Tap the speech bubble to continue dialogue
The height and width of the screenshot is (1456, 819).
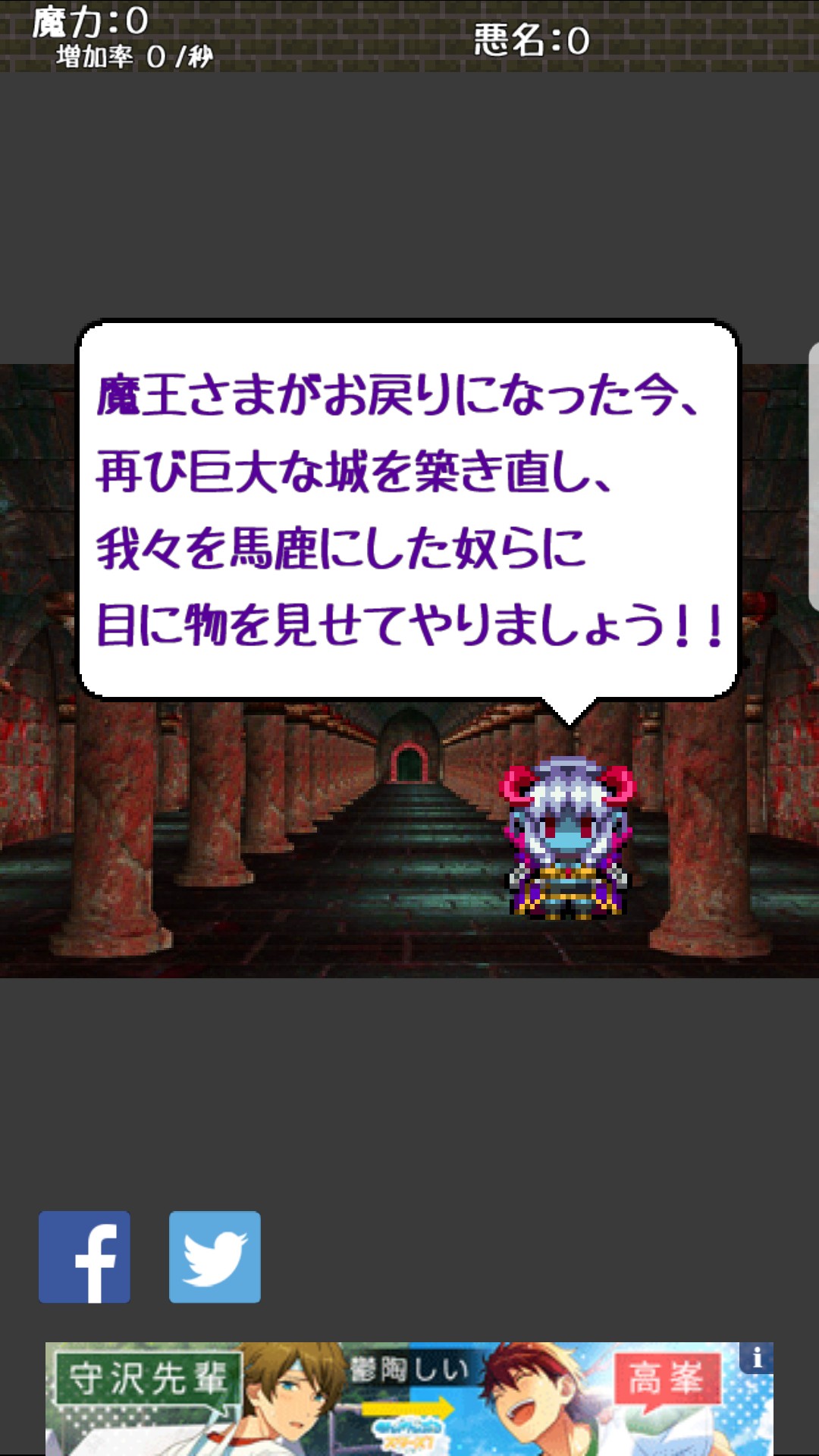409,510
